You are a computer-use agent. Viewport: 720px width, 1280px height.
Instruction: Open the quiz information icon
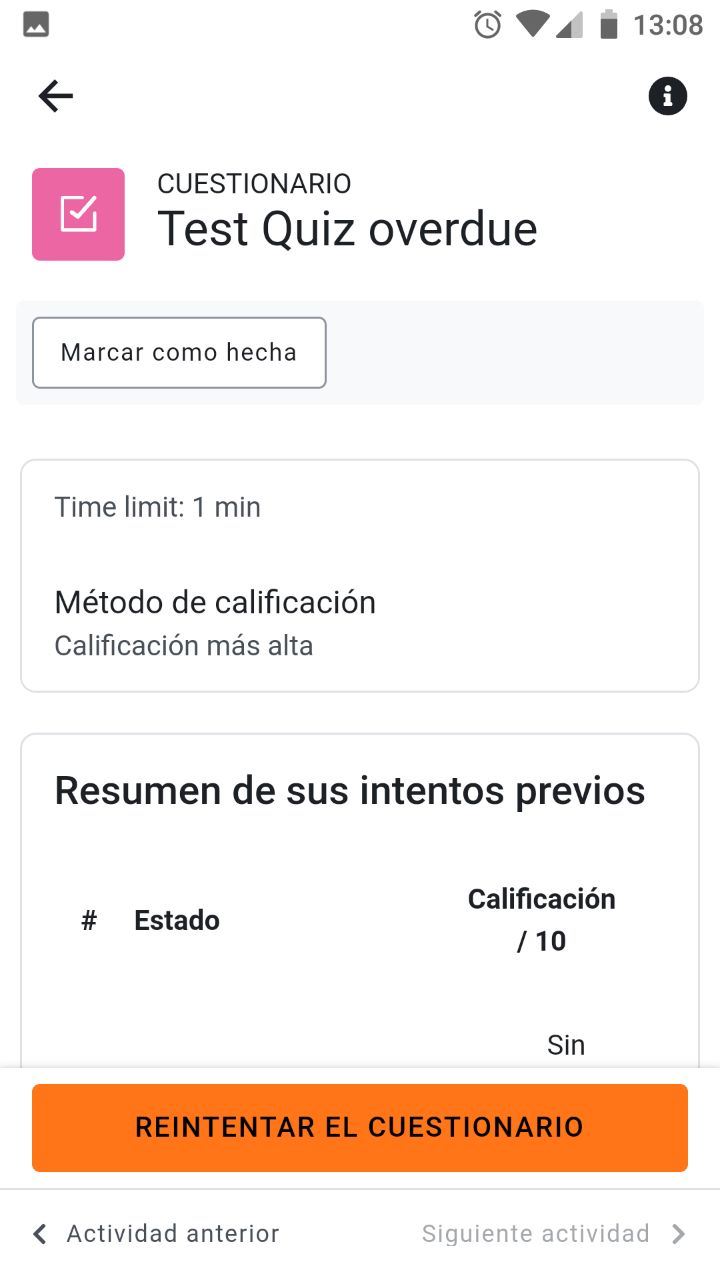click(668, 96)
